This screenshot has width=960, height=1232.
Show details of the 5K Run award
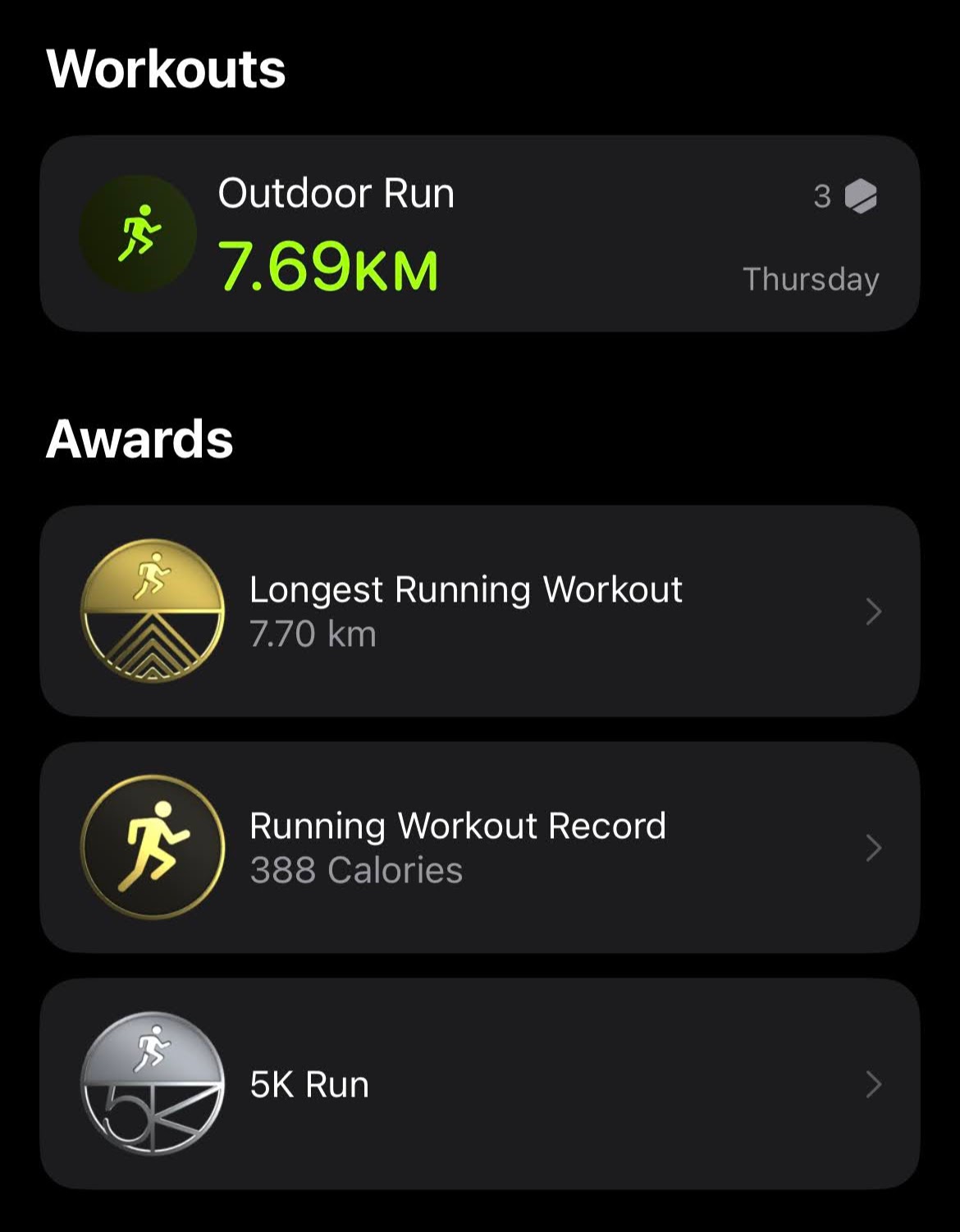479,1083
